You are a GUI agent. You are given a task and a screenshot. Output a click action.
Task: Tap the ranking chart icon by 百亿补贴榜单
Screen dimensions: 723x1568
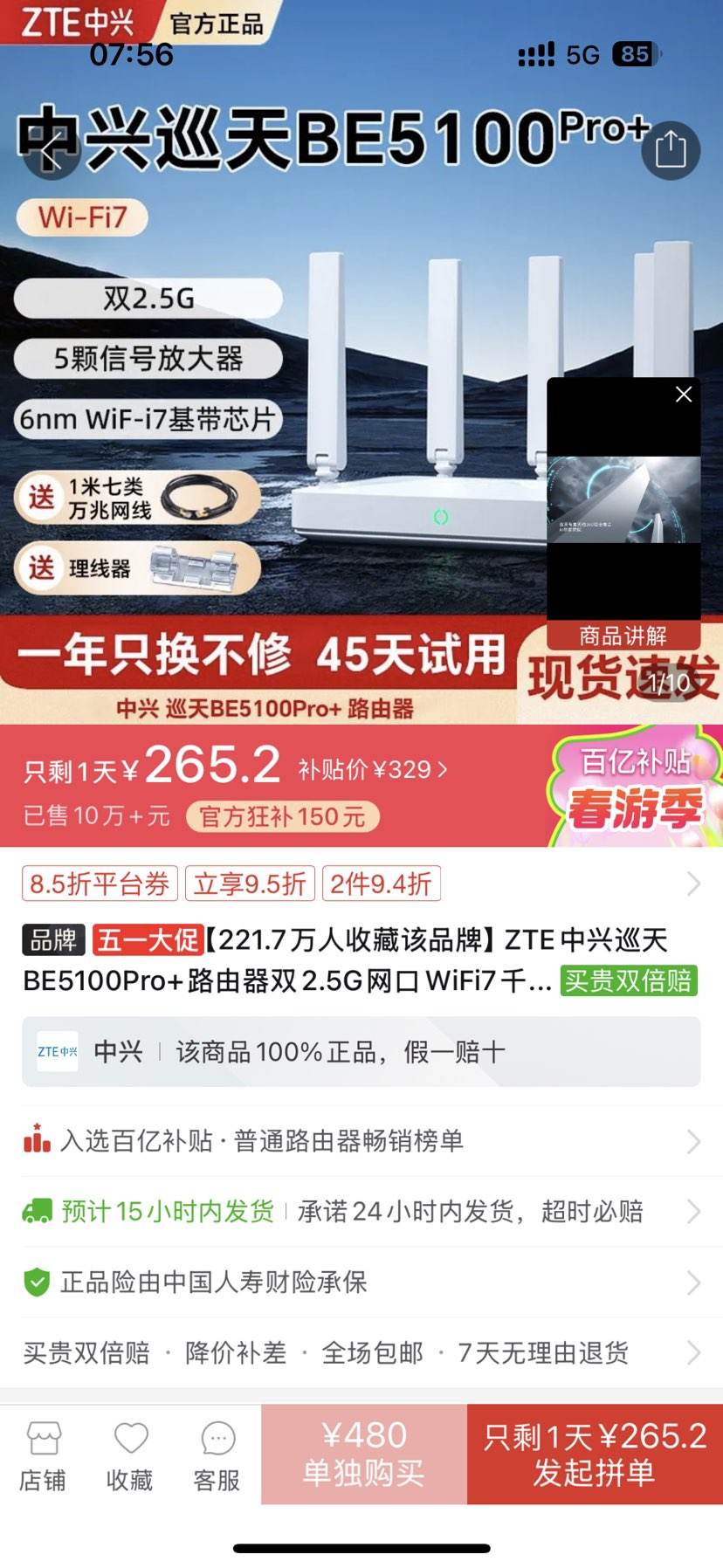38,1141
